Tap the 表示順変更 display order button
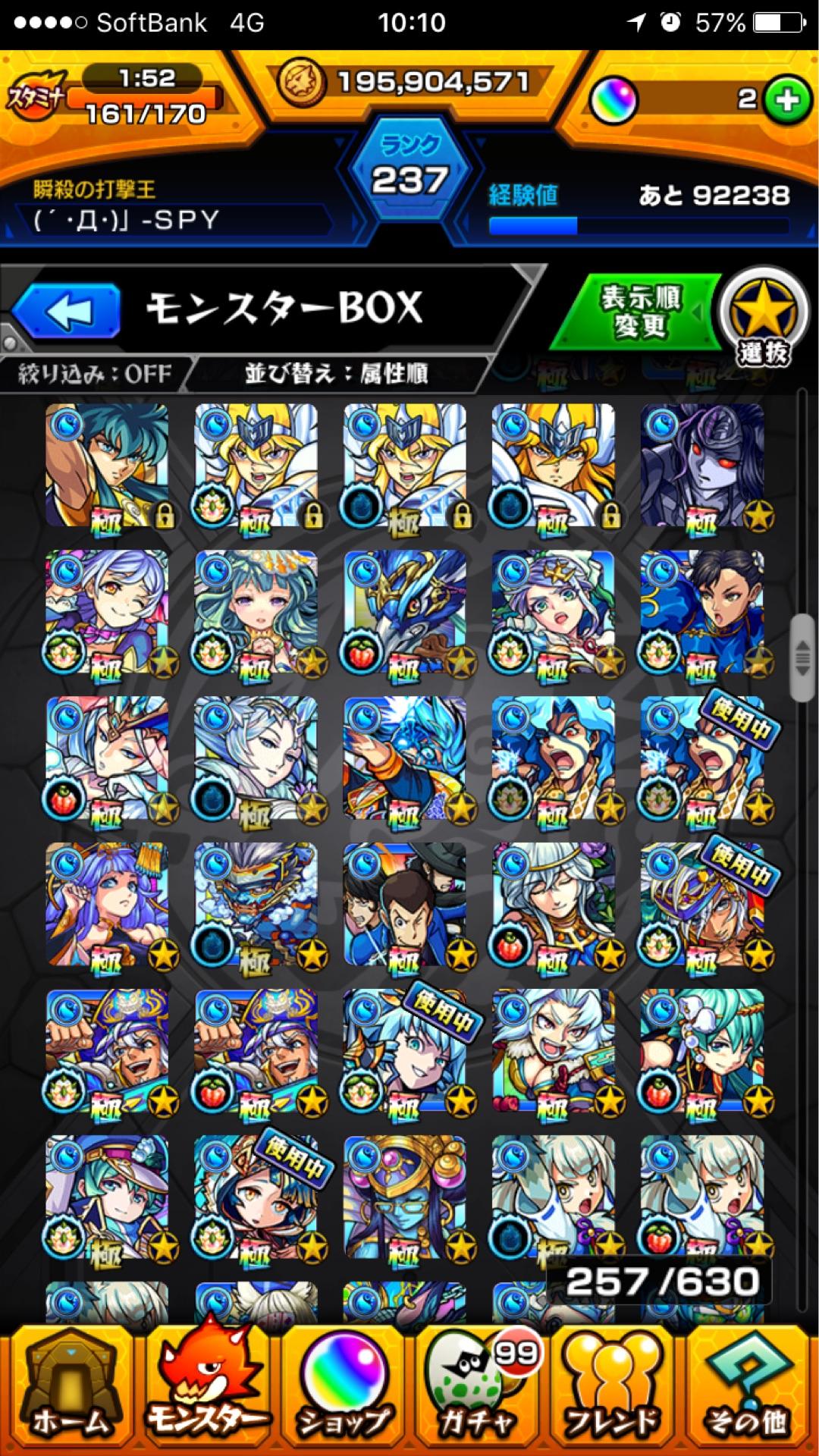The image size is (819, 1456). (641, 312)
